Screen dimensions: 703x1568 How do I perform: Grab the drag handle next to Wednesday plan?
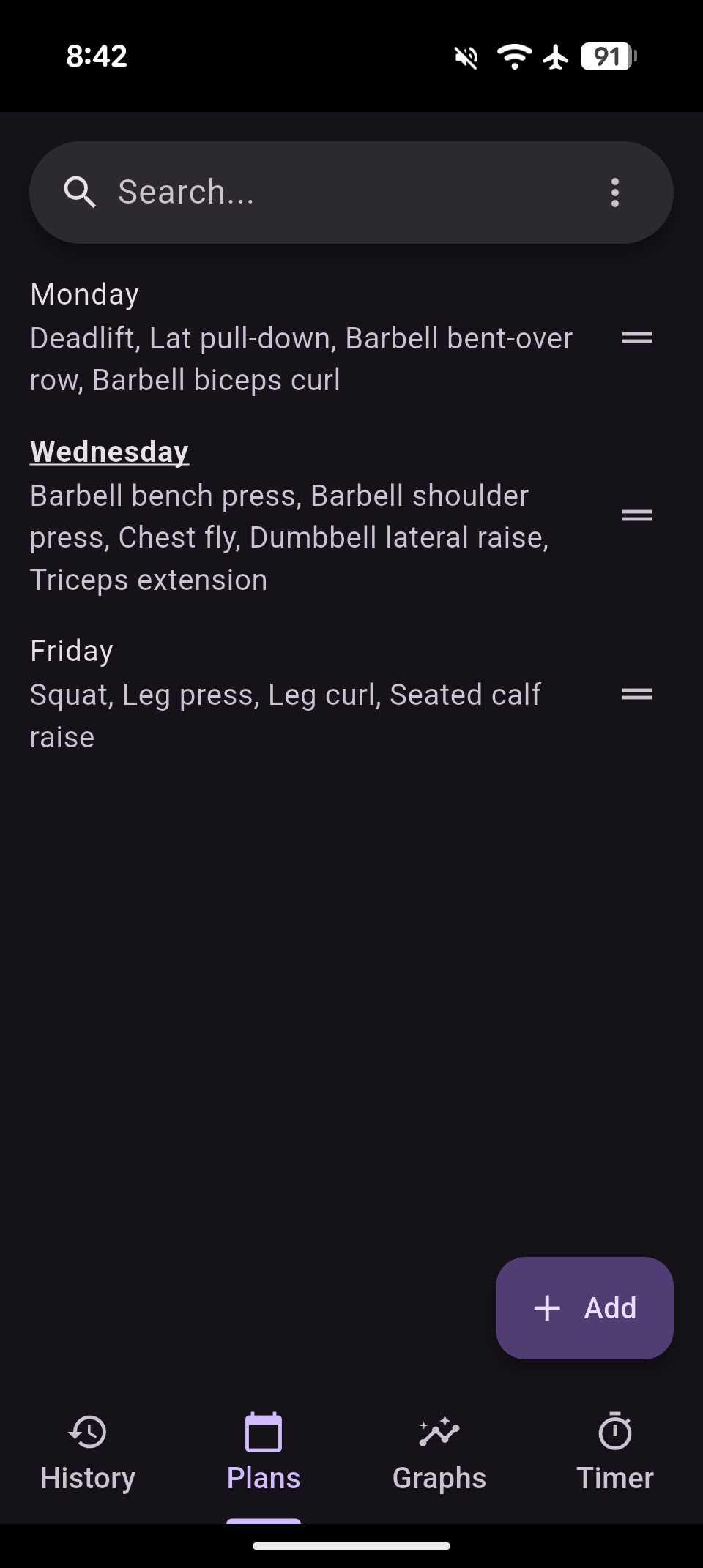636,515
